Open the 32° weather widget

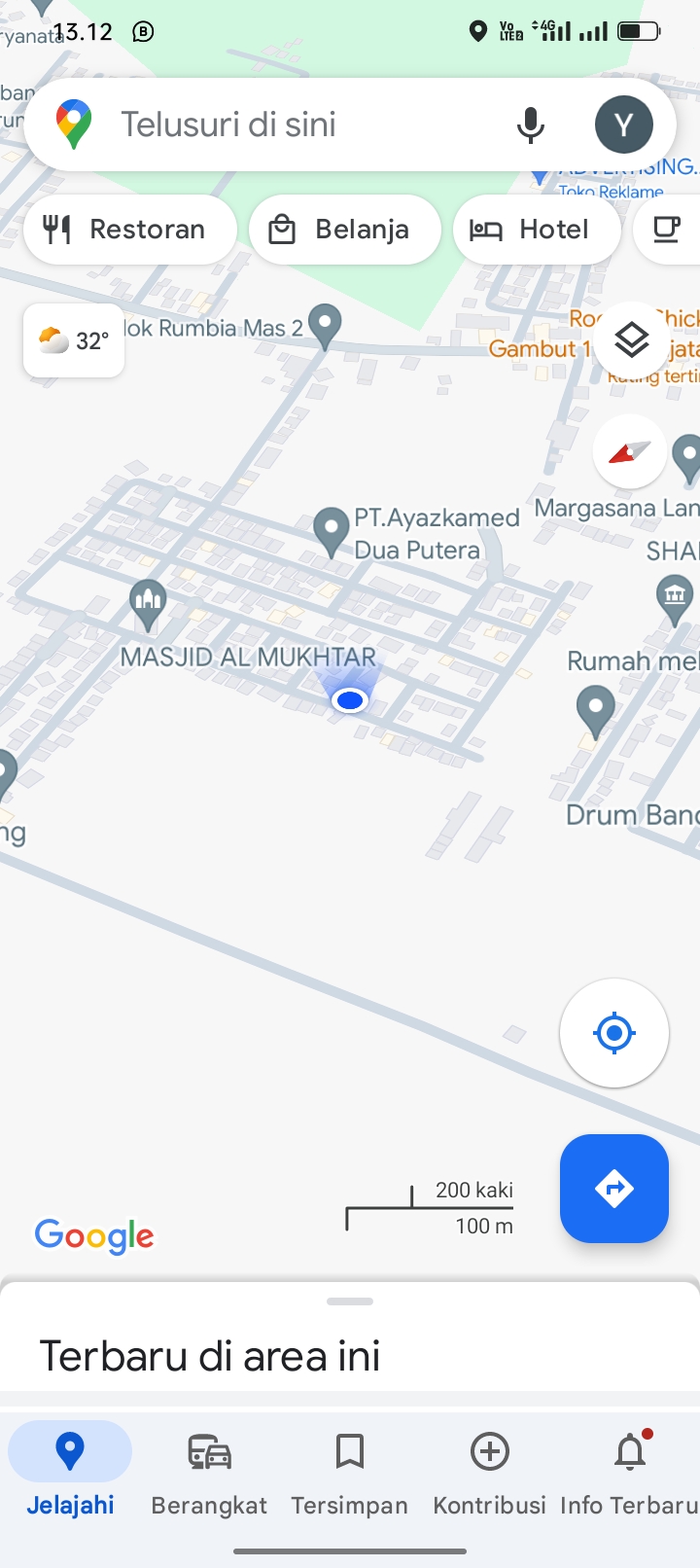(x=74, y=340)
